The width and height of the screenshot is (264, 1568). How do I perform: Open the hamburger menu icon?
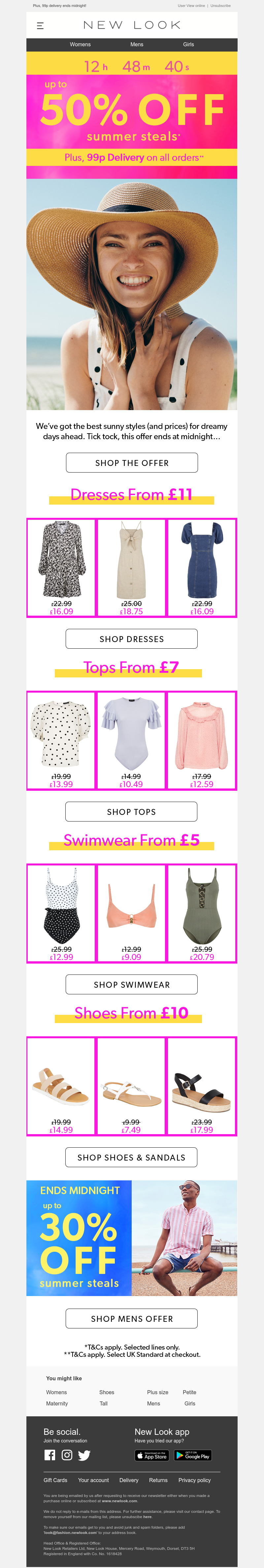point(40,25)
